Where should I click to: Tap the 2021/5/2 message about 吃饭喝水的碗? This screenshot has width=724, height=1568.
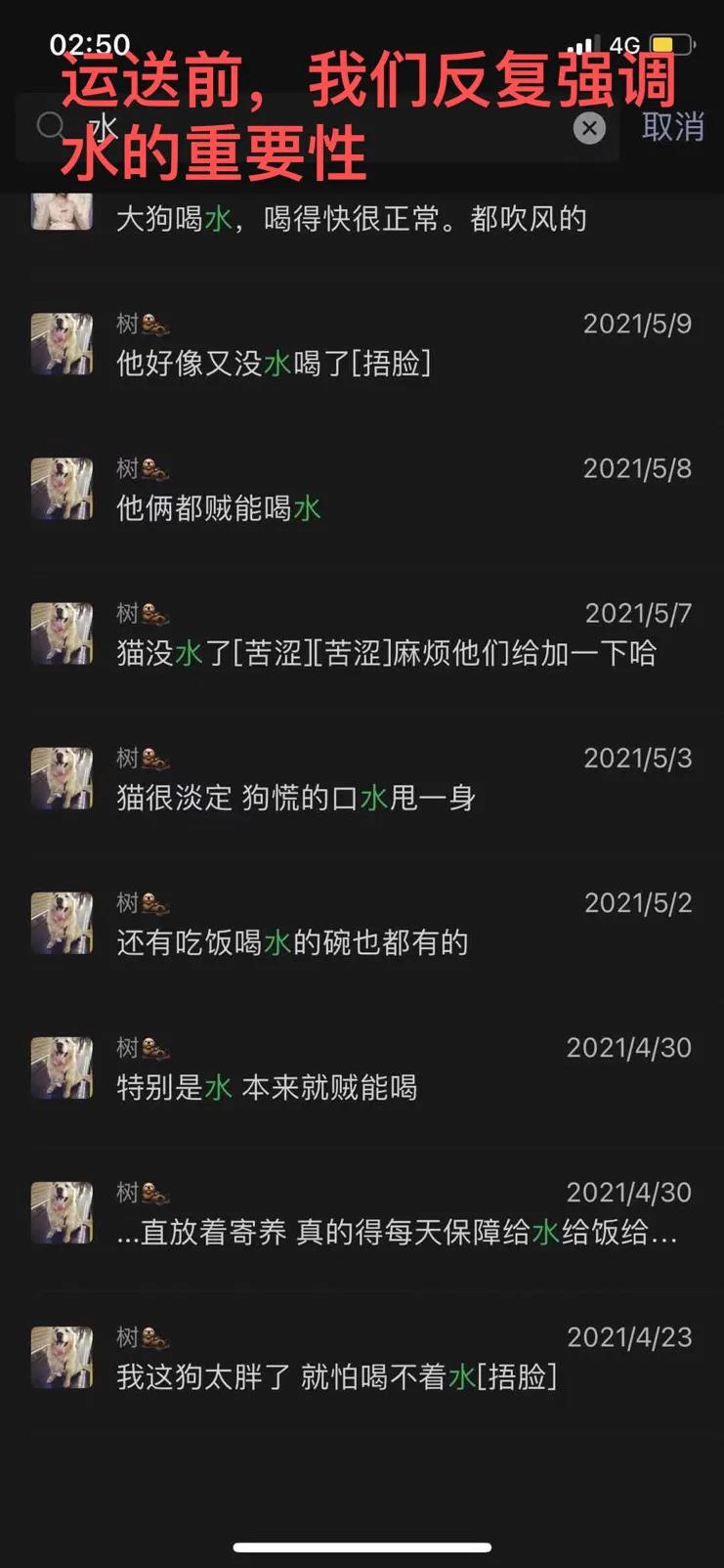coord(293,944)
